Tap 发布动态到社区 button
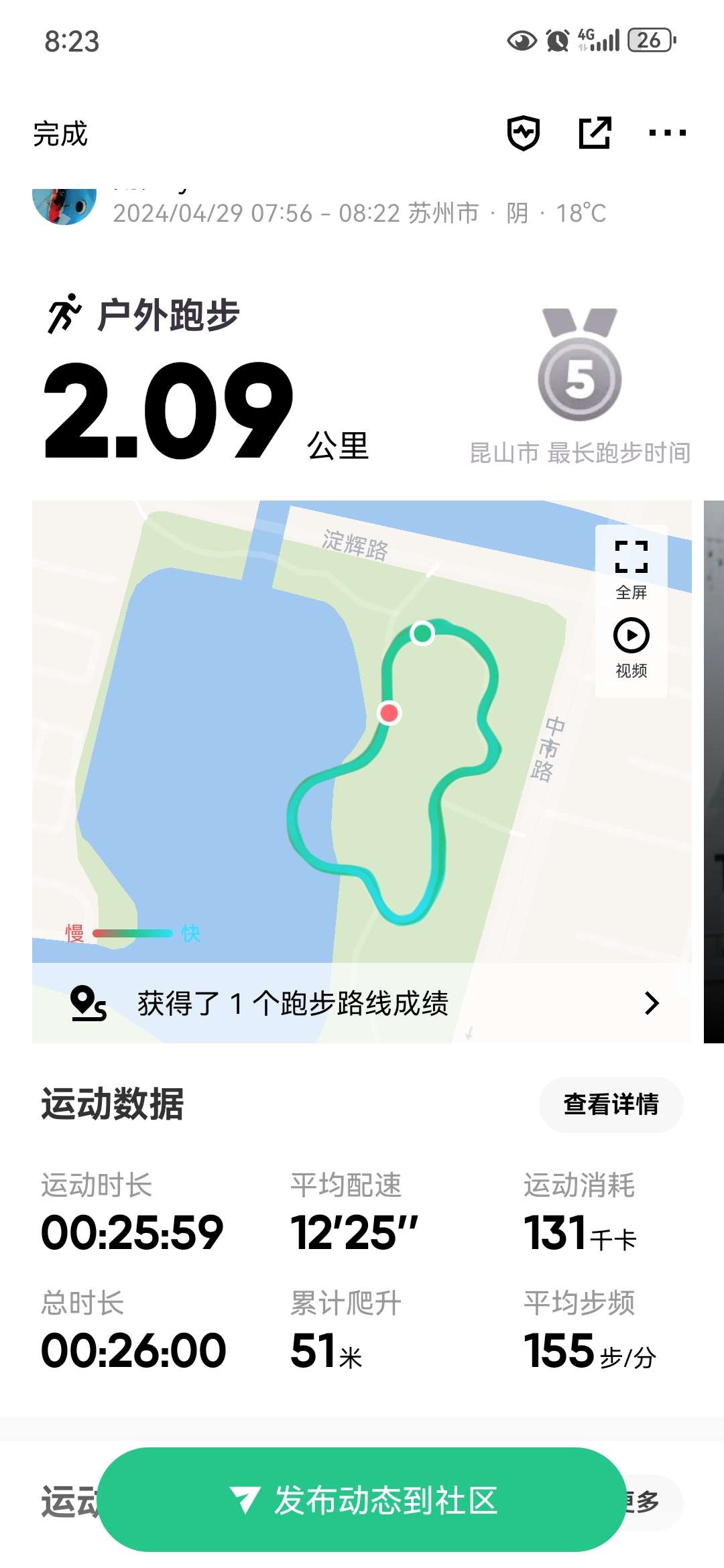 point(362,1500)
